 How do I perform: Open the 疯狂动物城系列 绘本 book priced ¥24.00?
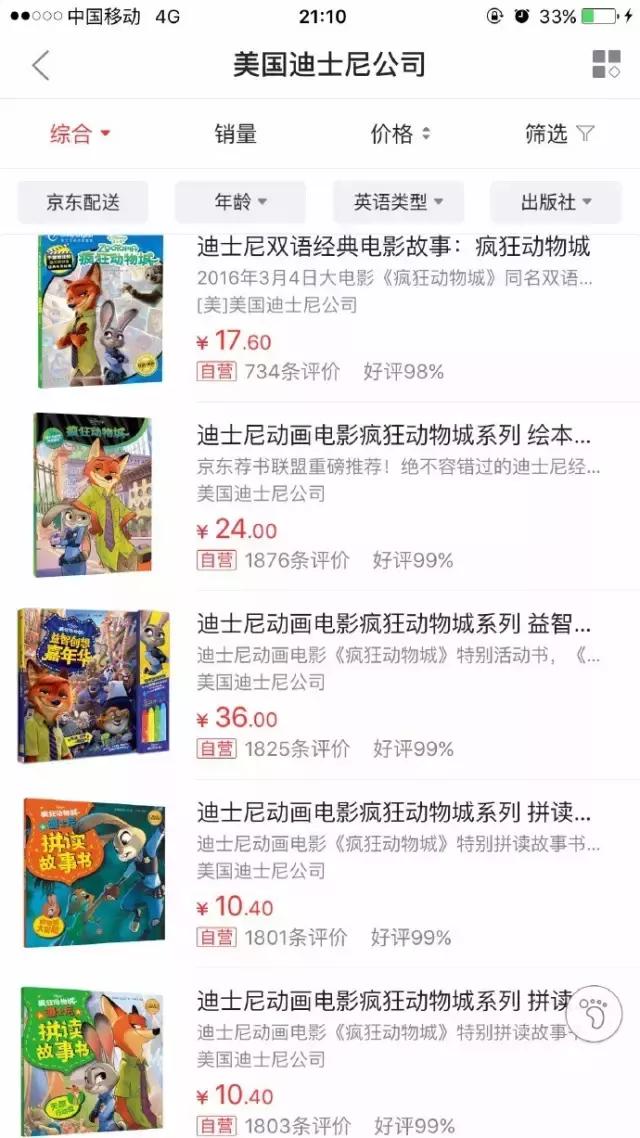[393, 435]
